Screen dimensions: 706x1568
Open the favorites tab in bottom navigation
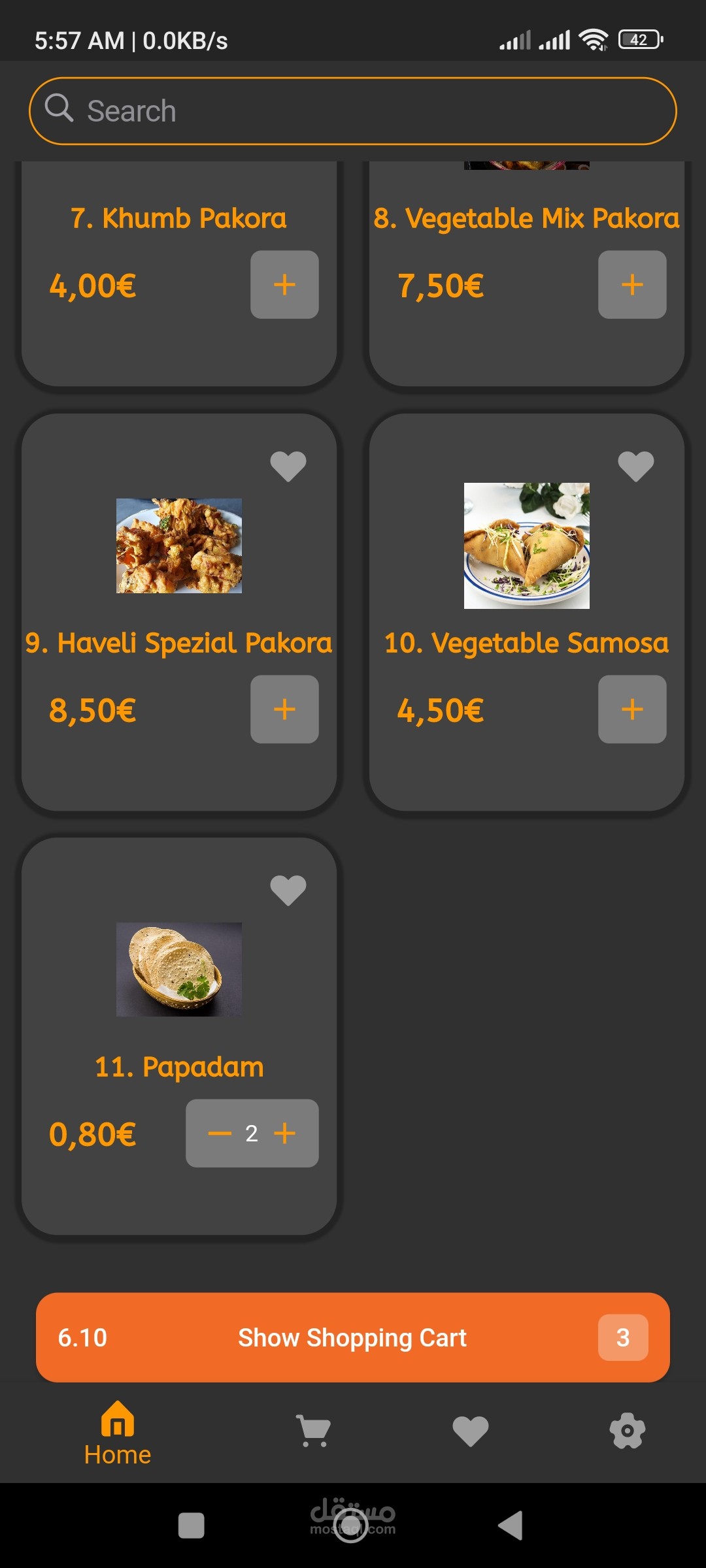pos(471,1431)
